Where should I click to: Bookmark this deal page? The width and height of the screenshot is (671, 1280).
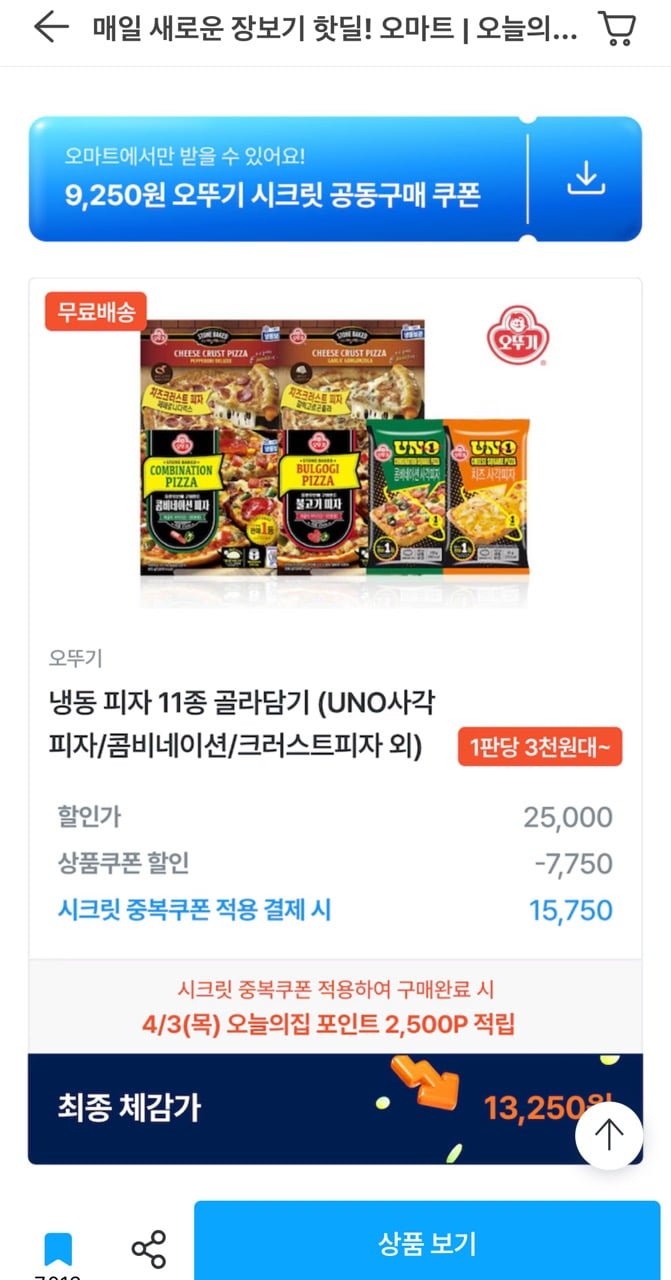[58, 1248]
